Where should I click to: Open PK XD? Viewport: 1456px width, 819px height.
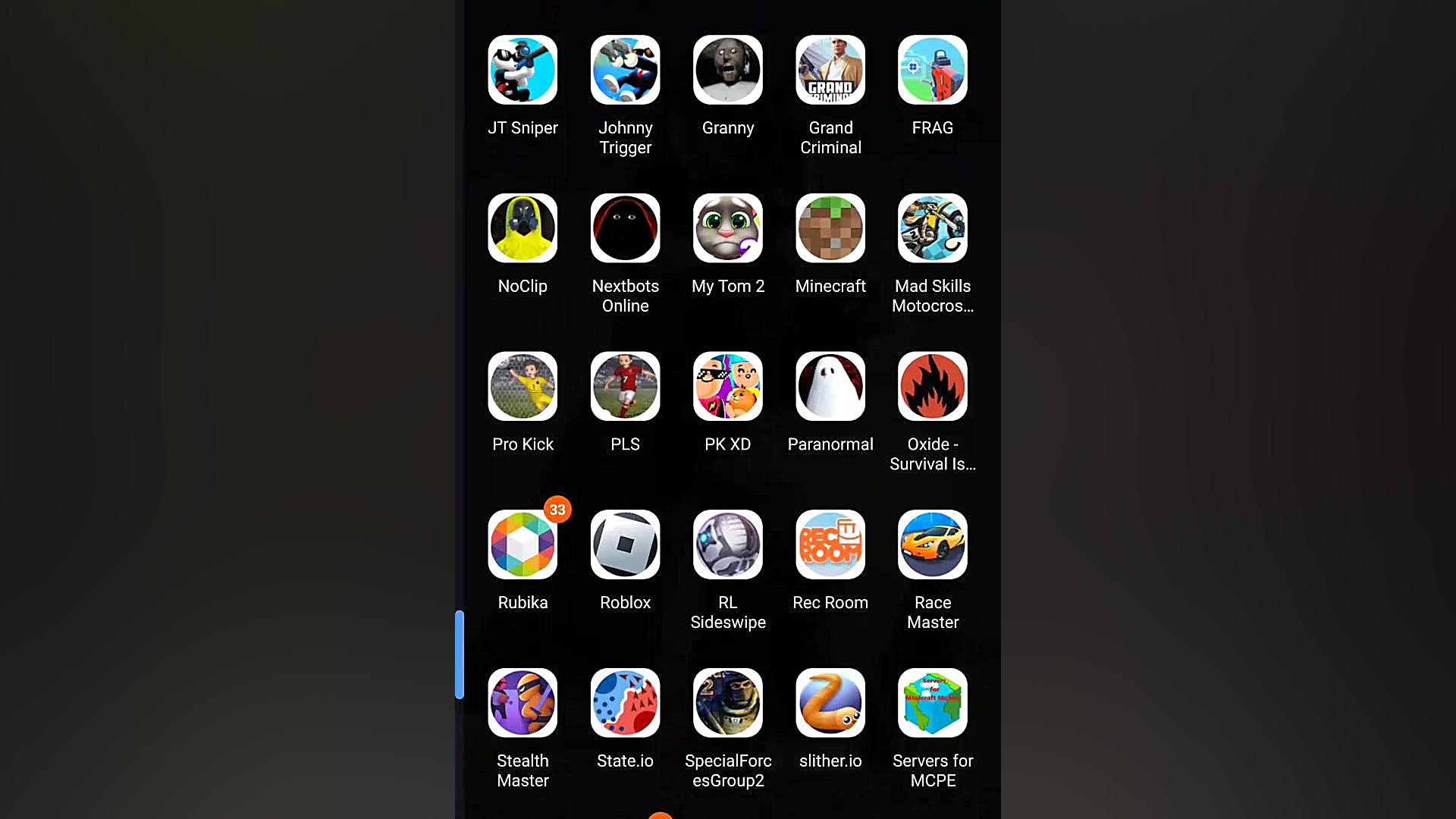click(x=727, y=386)
